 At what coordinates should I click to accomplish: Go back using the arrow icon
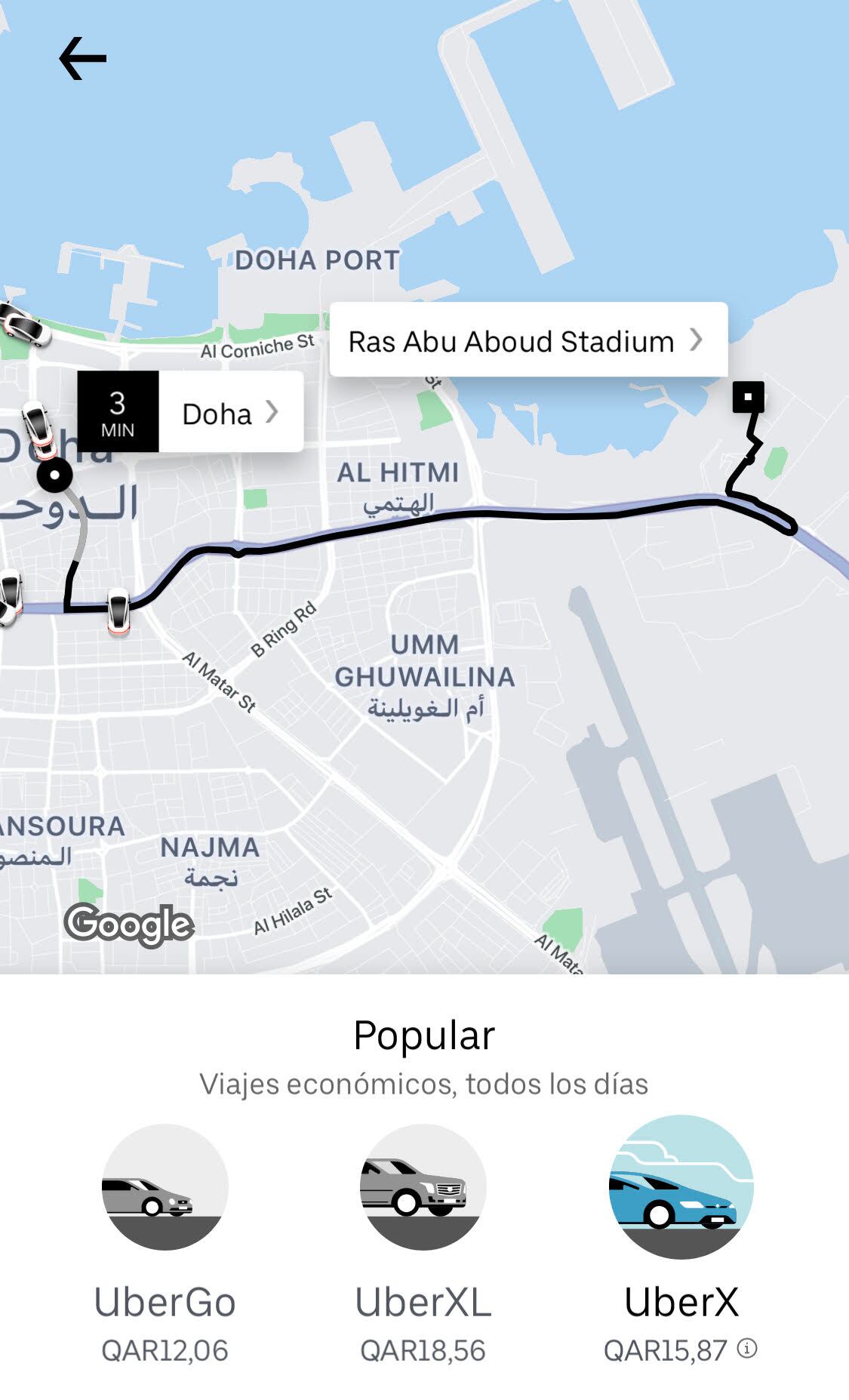pyautogui.click(x=82, y=59)
